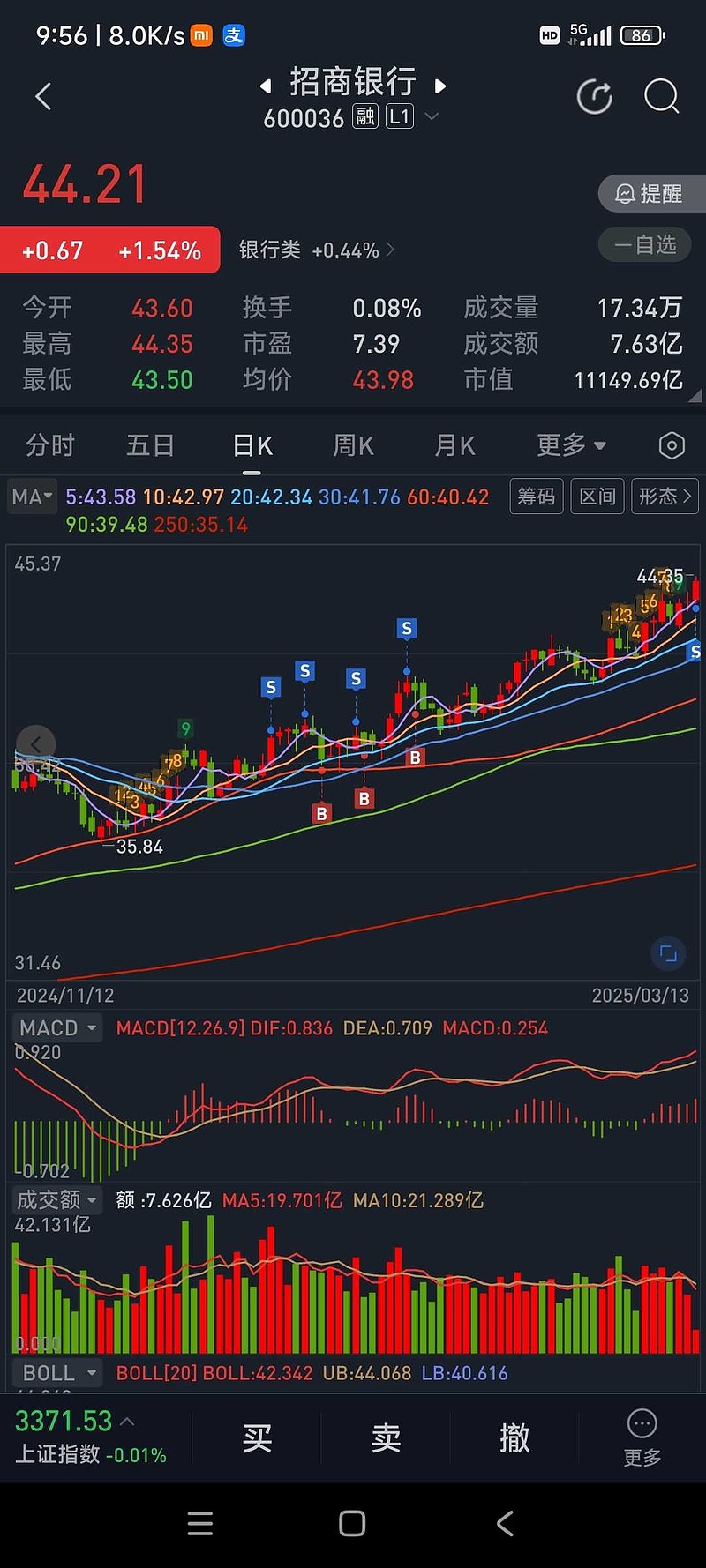Image resolution: width=706 pixels, height=1568 pixels.
Task: Tap the back arrow to exit stock page
Action: coord(42,96)
